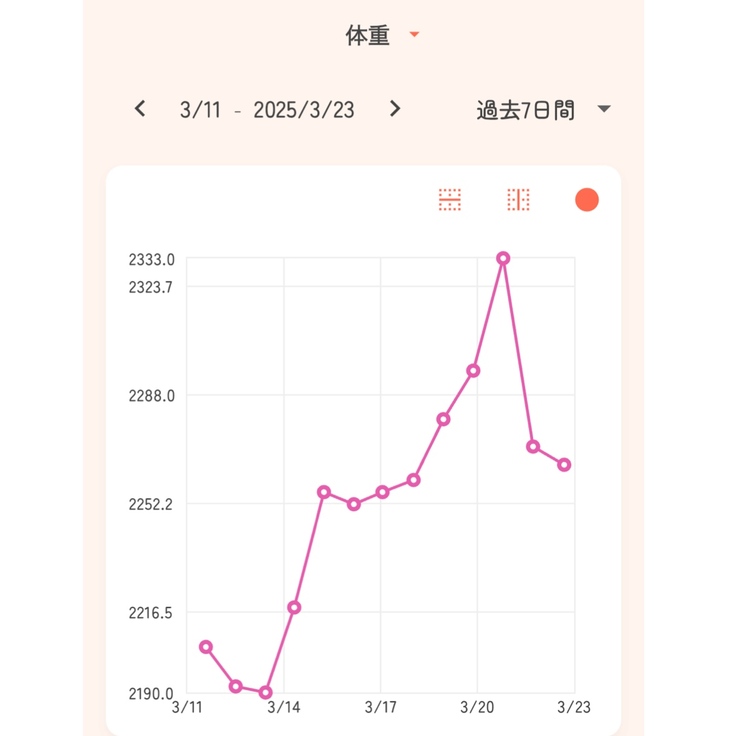The width and height of the screenshot is (736, 736).
Task: Tap the orange circle chart color button
Action: click(x=587, y=200)
